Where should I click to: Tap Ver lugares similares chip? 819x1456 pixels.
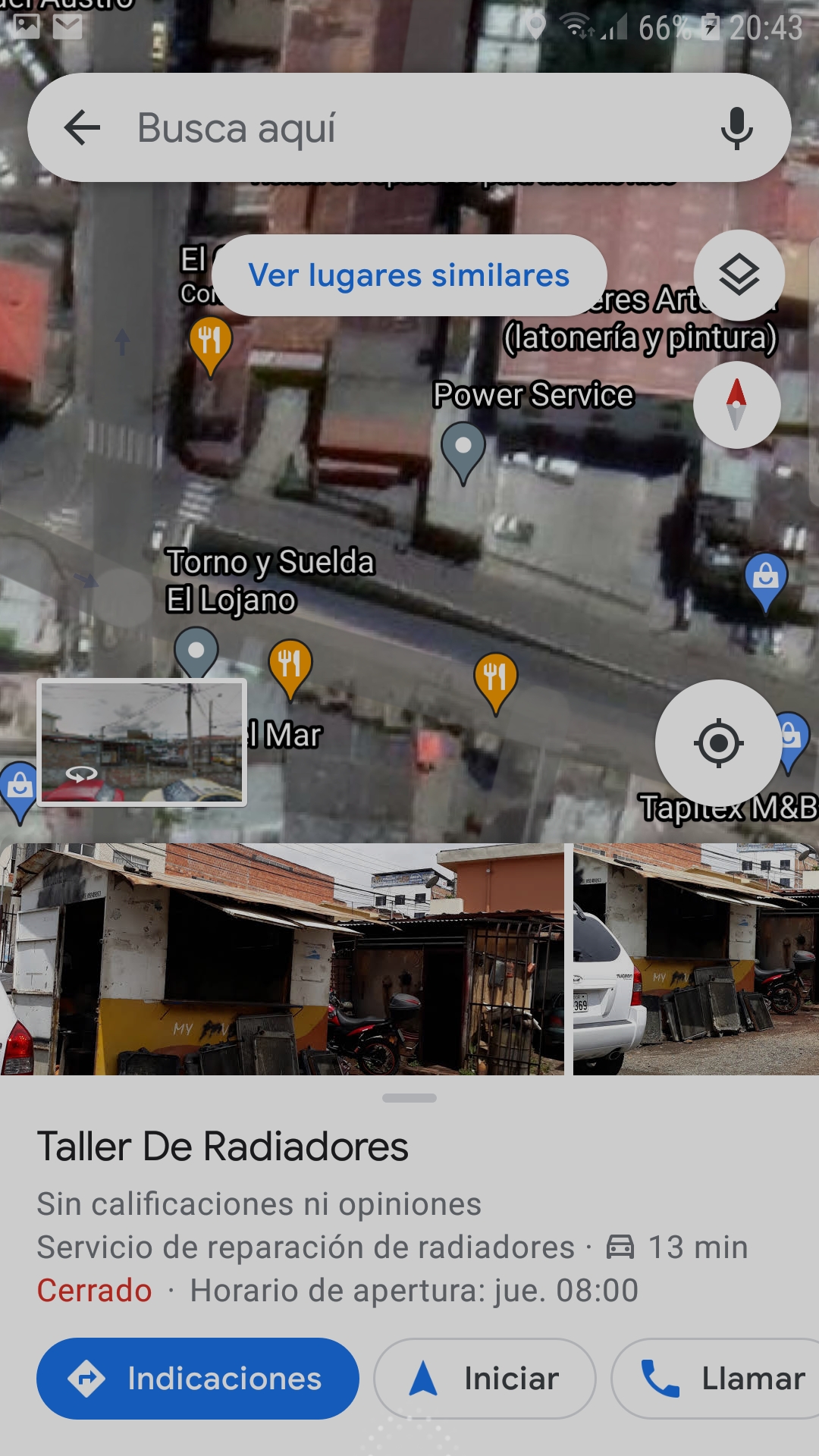tap(409, 275)
